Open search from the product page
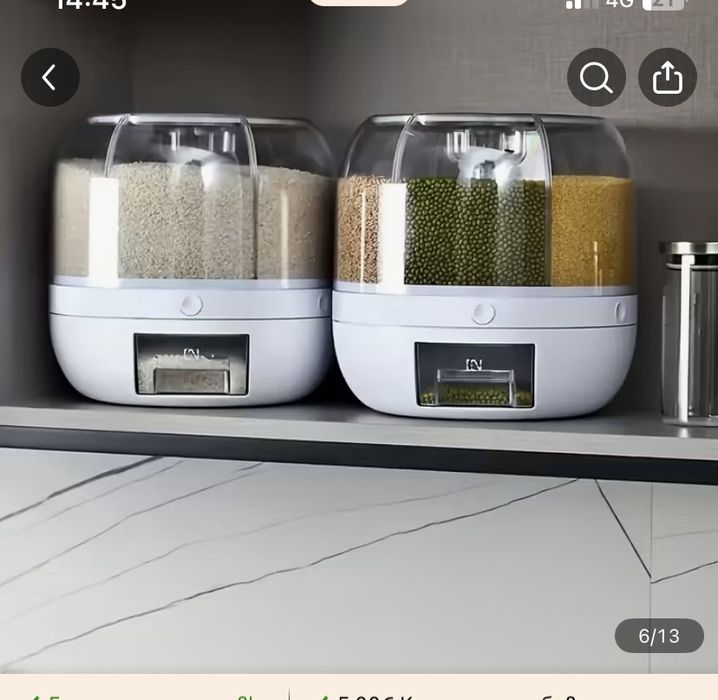 pos(596,77)
